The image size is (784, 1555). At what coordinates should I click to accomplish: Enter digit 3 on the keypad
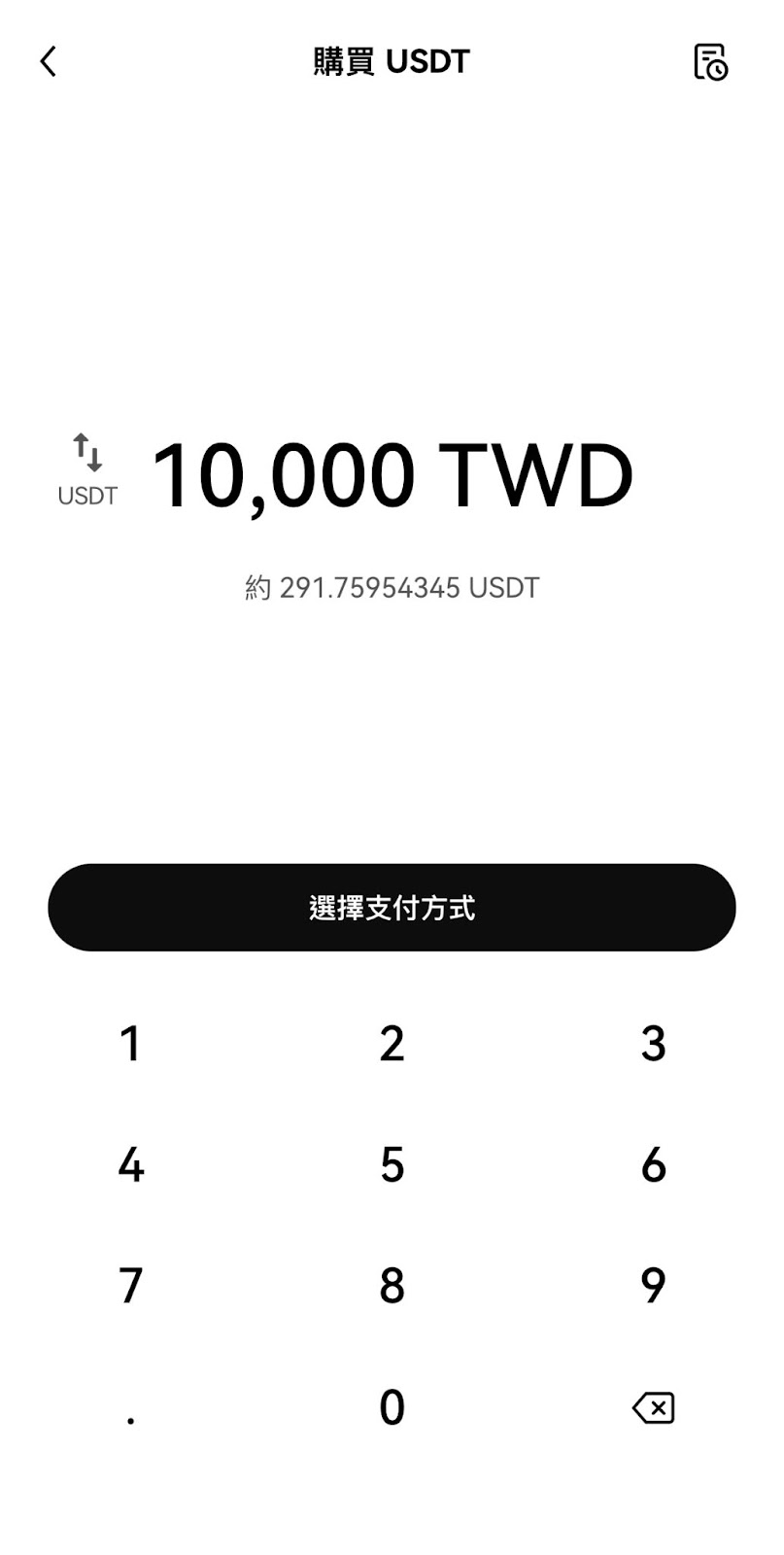click(653, 1044)
